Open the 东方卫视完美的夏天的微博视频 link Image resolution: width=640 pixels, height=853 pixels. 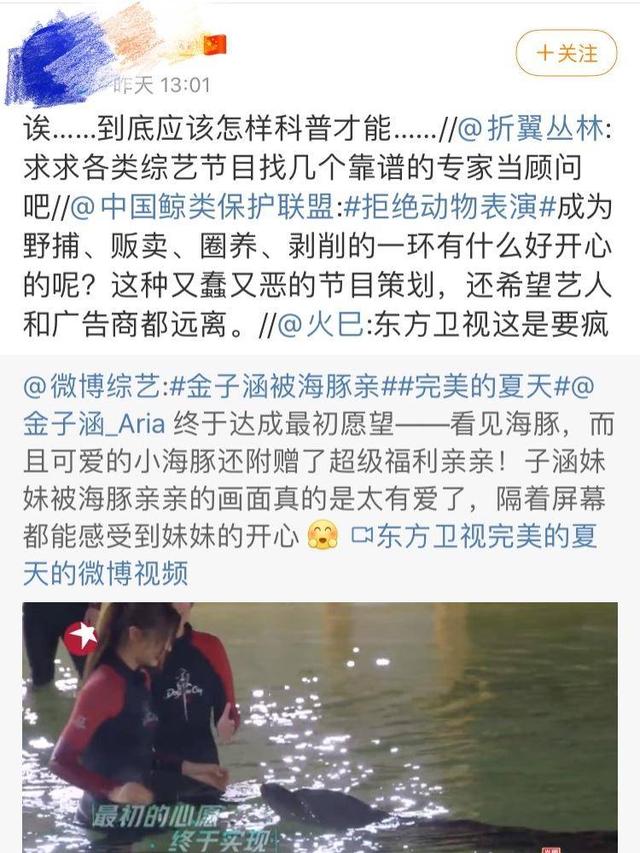(x=470, y=537)
